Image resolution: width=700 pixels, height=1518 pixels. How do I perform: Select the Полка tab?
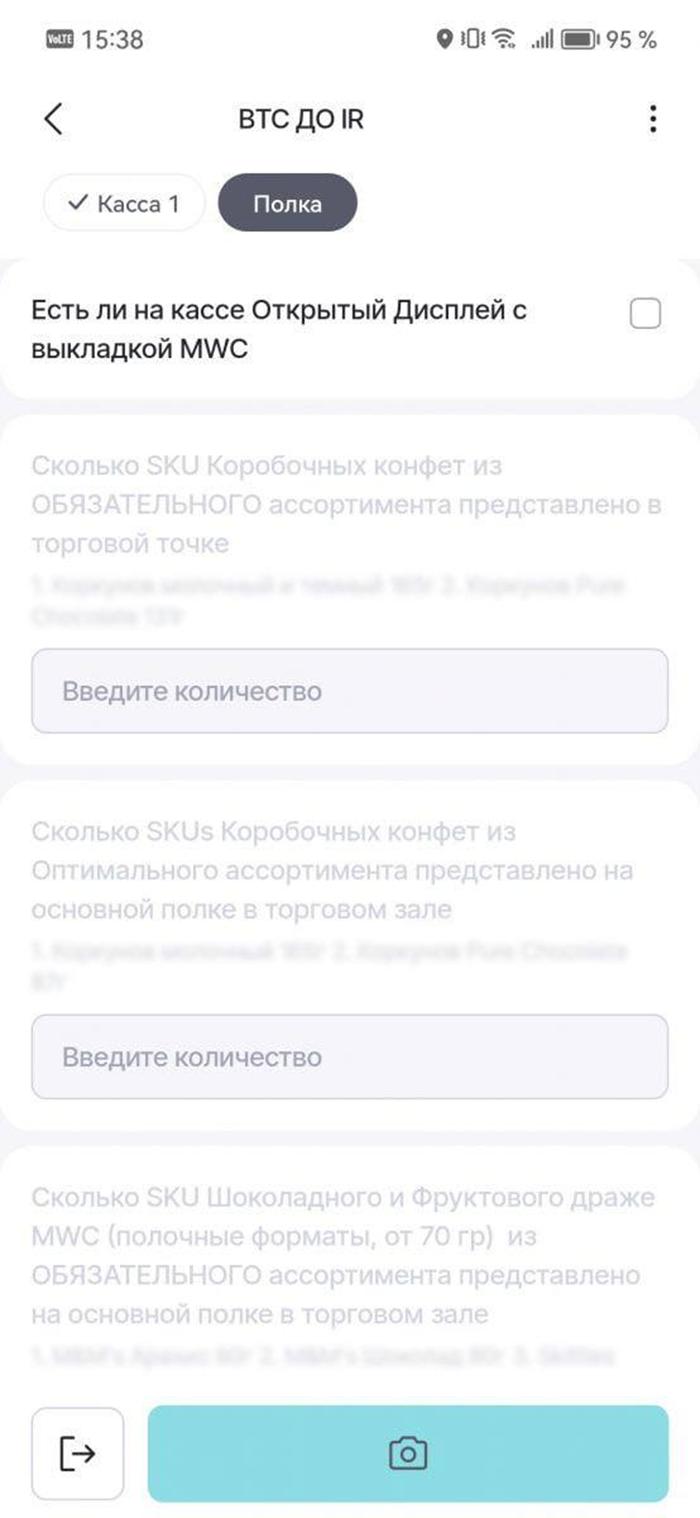[288, 204]
